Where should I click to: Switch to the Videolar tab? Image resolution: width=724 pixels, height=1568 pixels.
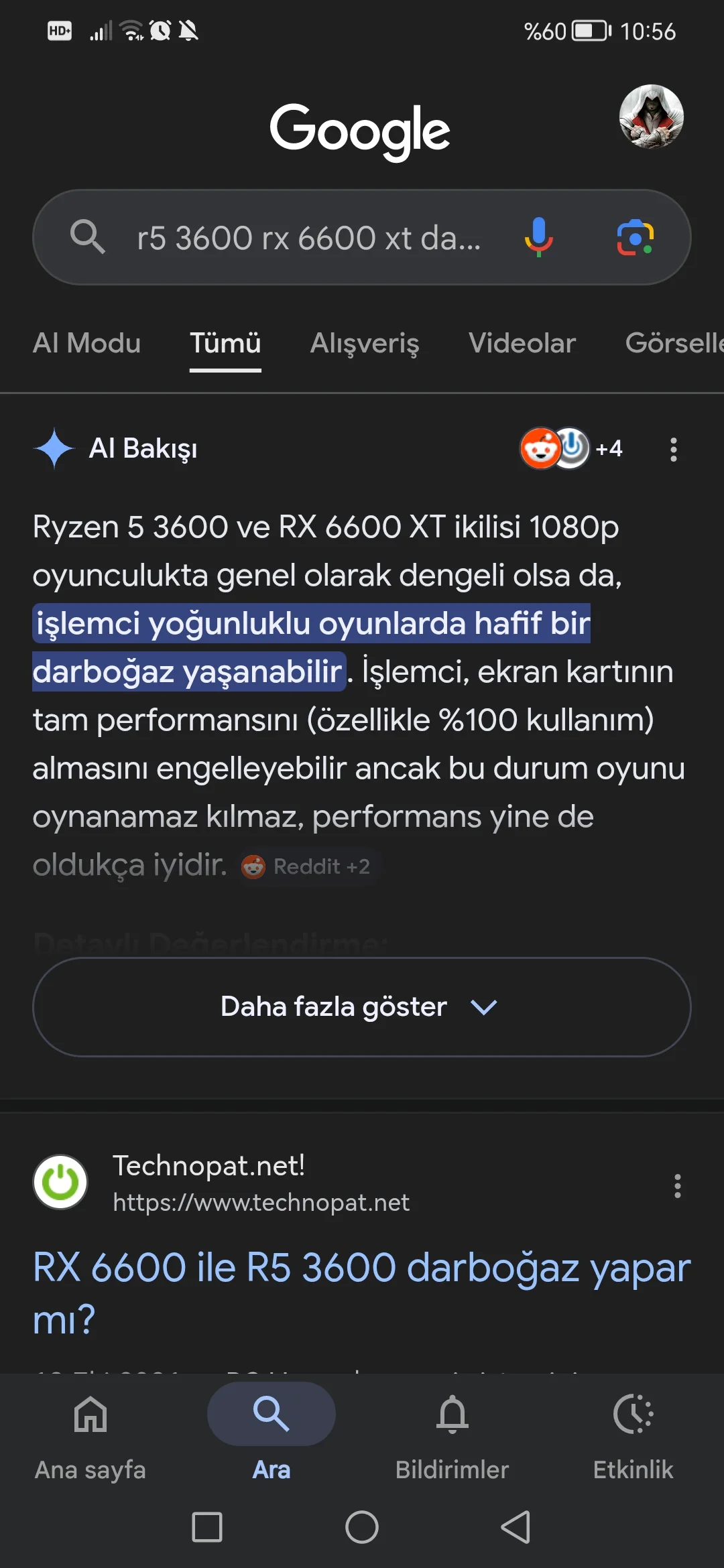point(522,343)
